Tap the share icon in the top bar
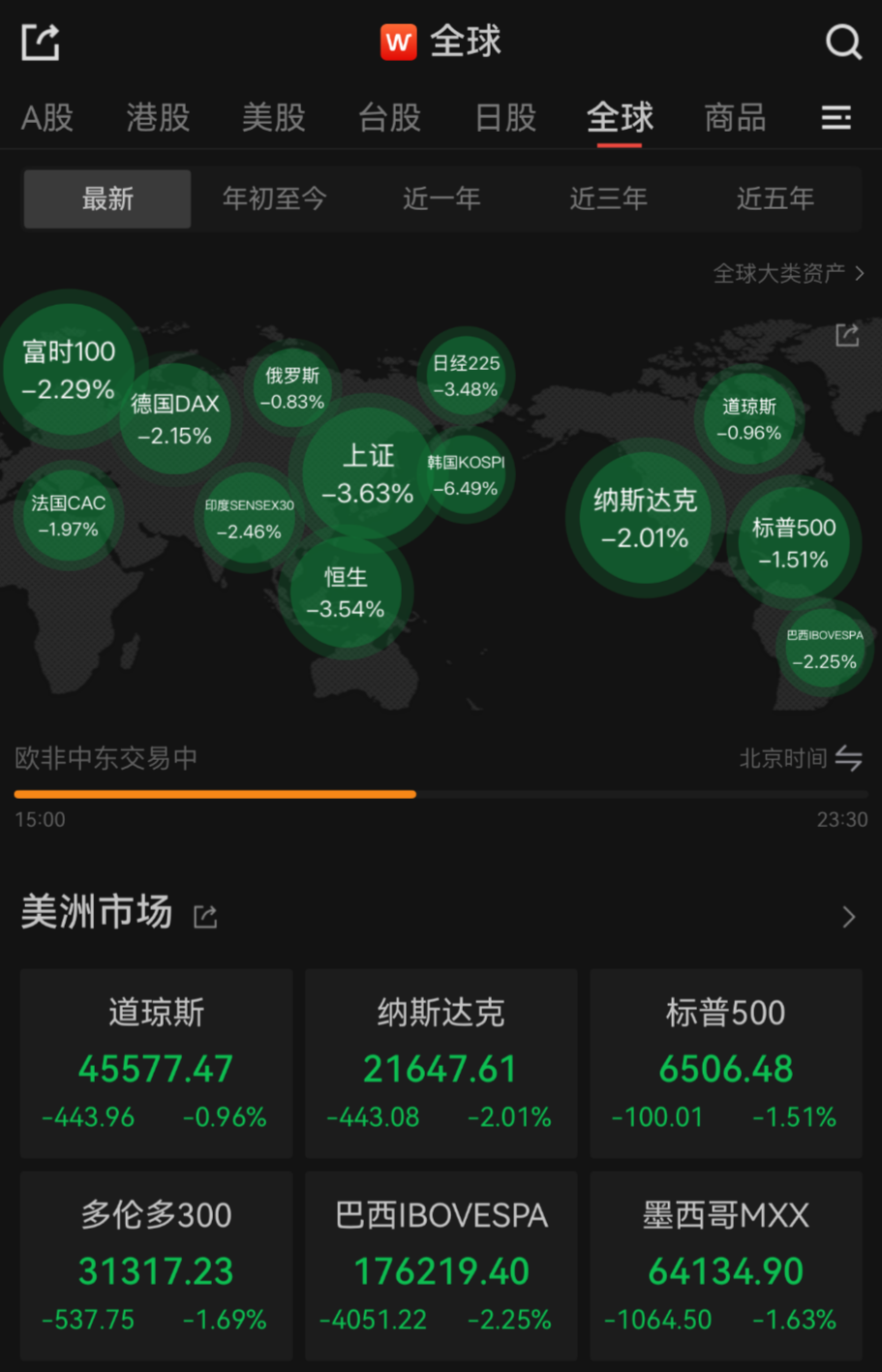The height and width of the screenshot is (1372, 882). (41, 43)
